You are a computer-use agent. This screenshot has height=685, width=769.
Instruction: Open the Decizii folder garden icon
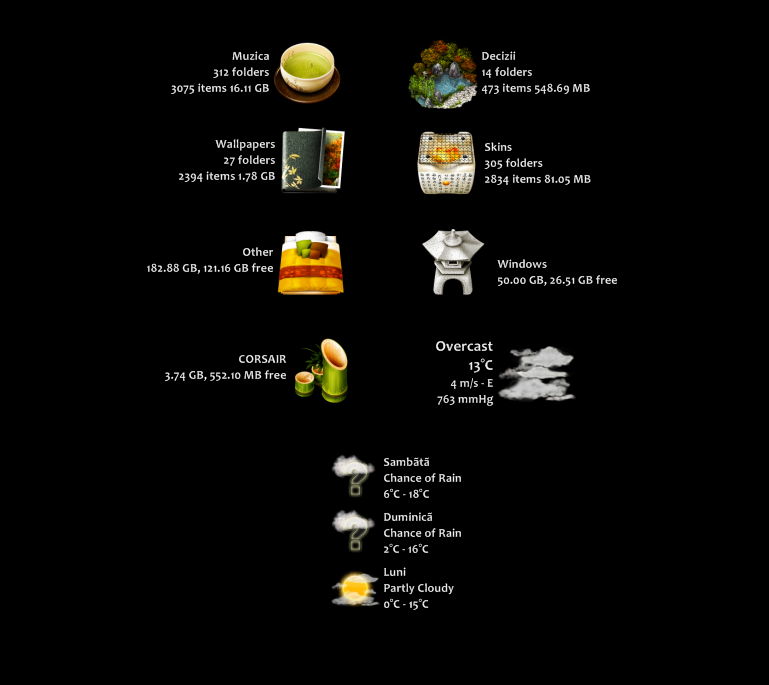pos(441,74)
